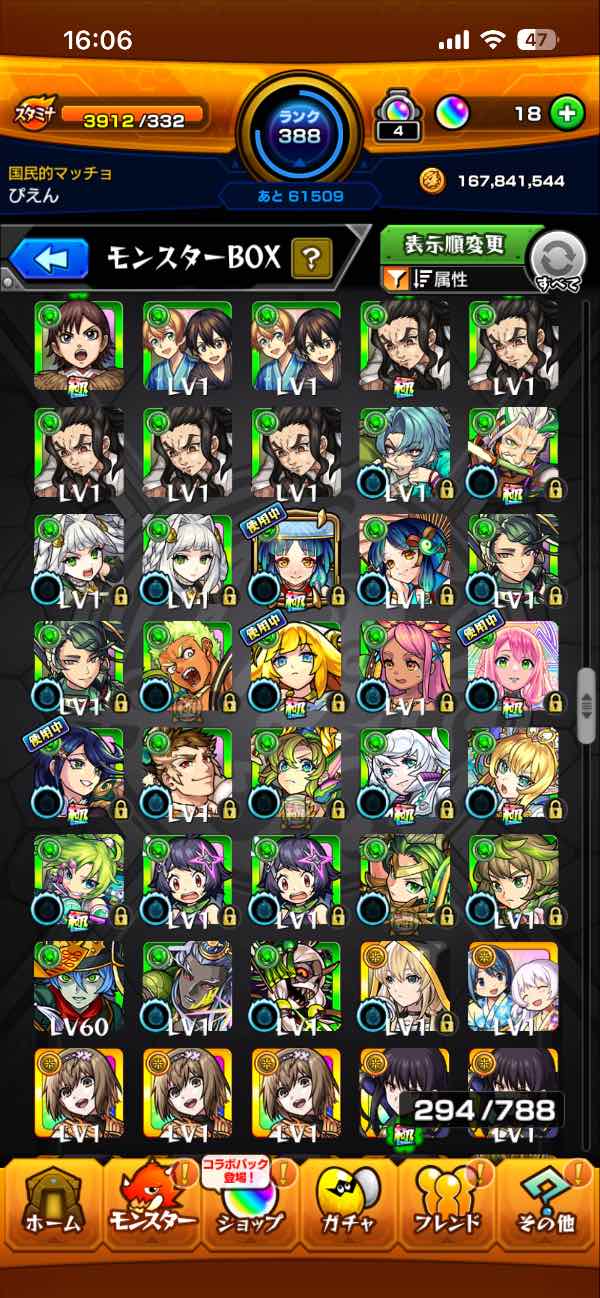Open 表示順変更 sort order button

coord(457,244)
